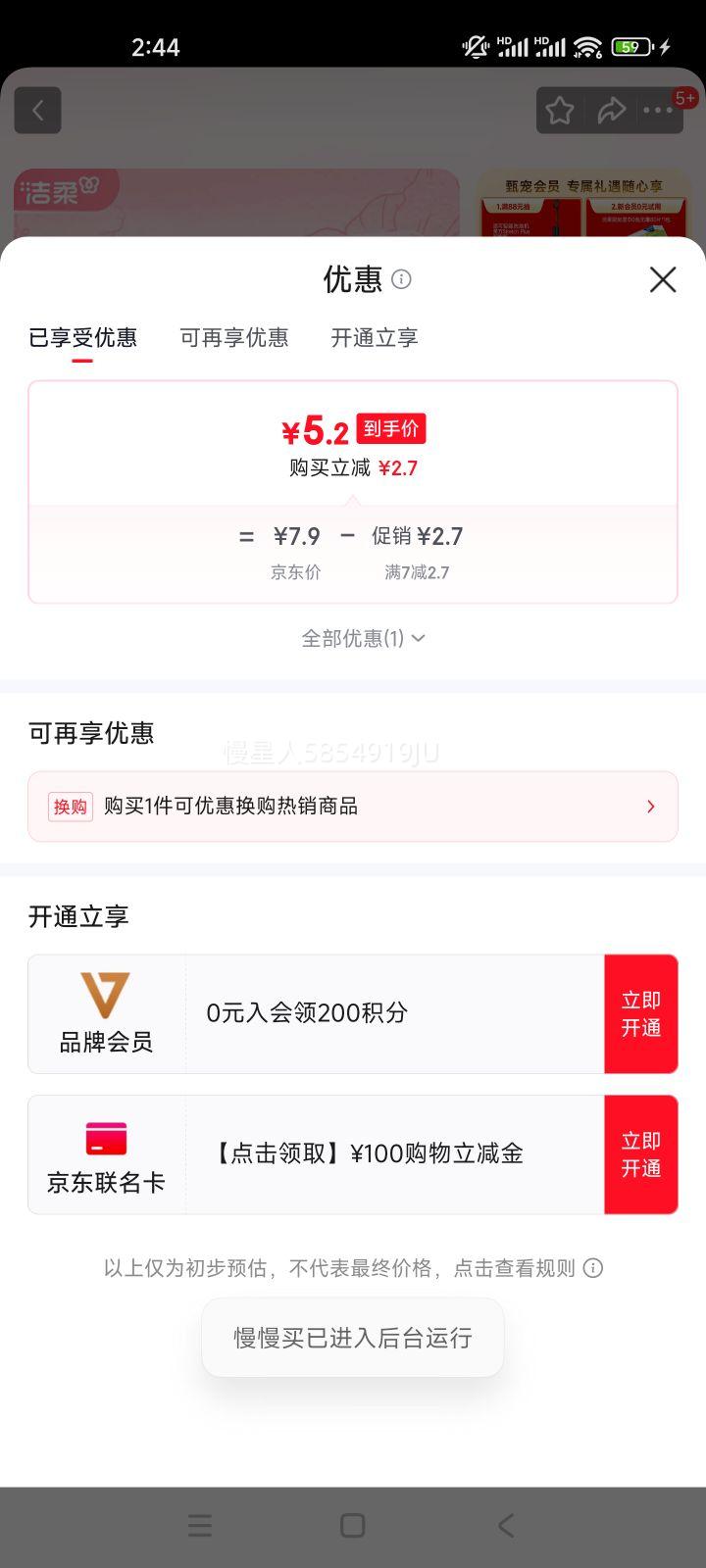Image resolution: width=706 pixels, height=1568 pixels.
Task: Open recent apps from navigation bar
Action: 200,1525
